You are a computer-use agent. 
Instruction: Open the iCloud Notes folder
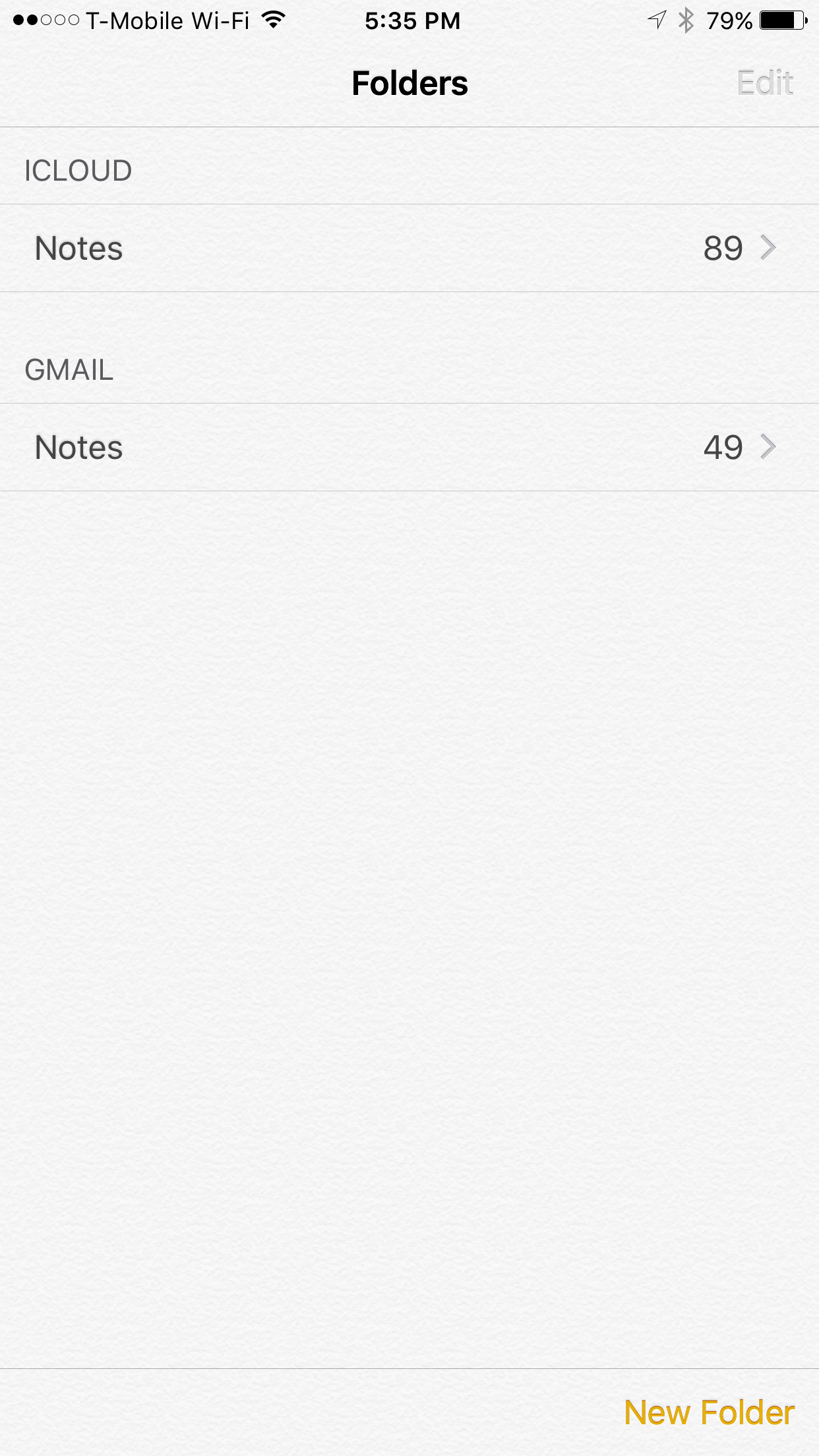409,248
